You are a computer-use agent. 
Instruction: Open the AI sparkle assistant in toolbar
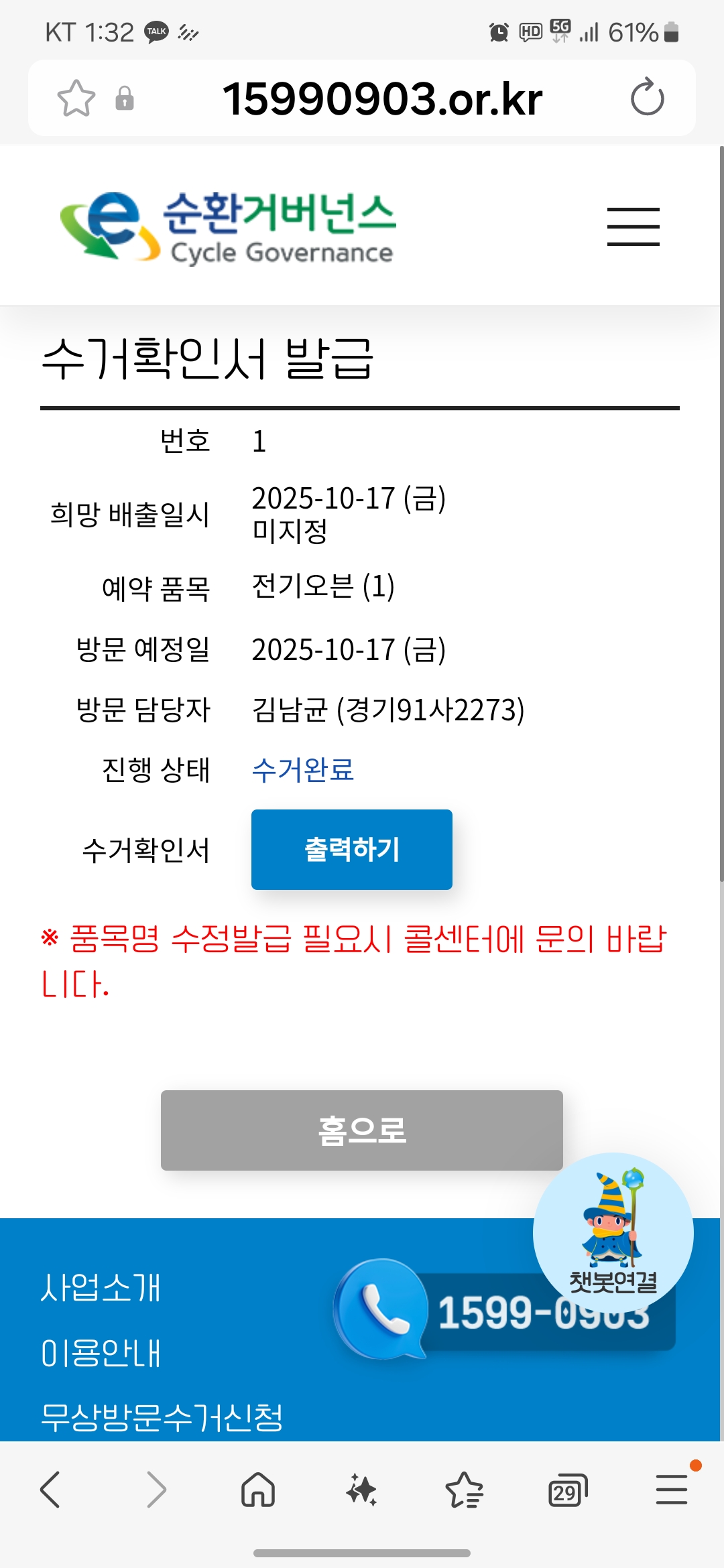point(361,1490)
